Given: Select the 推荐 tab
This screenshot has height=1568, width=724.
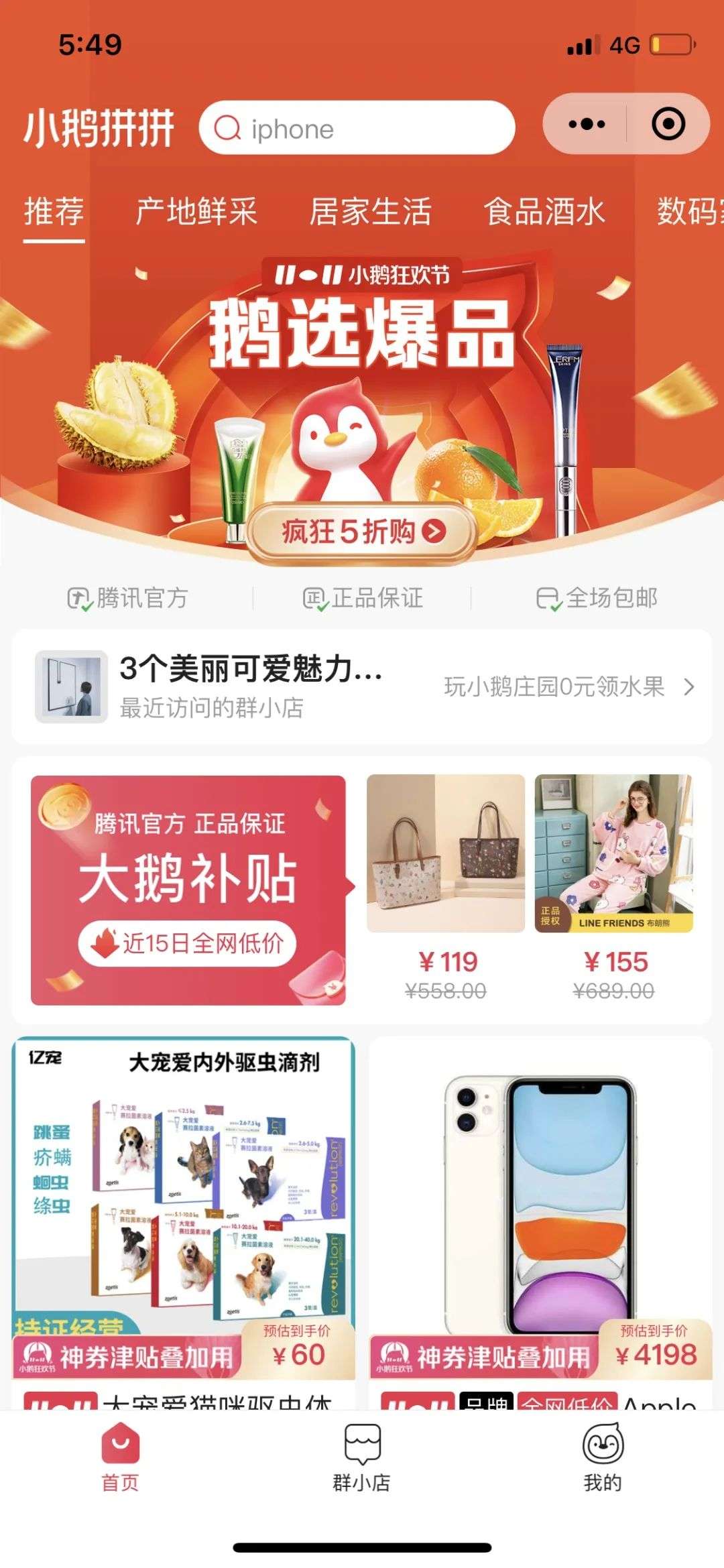Looking at the screenshot, I should [x=54, y=212].
